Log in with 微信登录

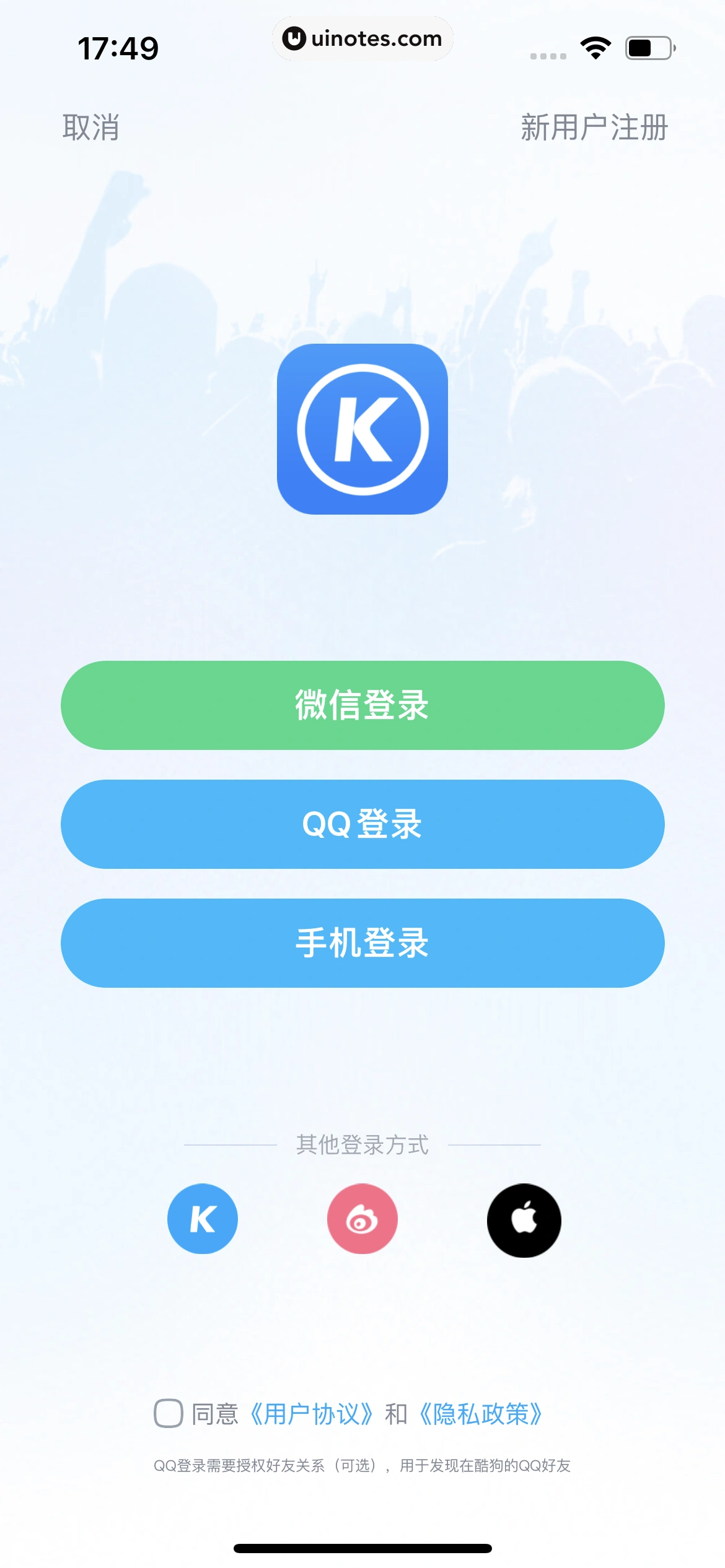[x=362, y=705]
